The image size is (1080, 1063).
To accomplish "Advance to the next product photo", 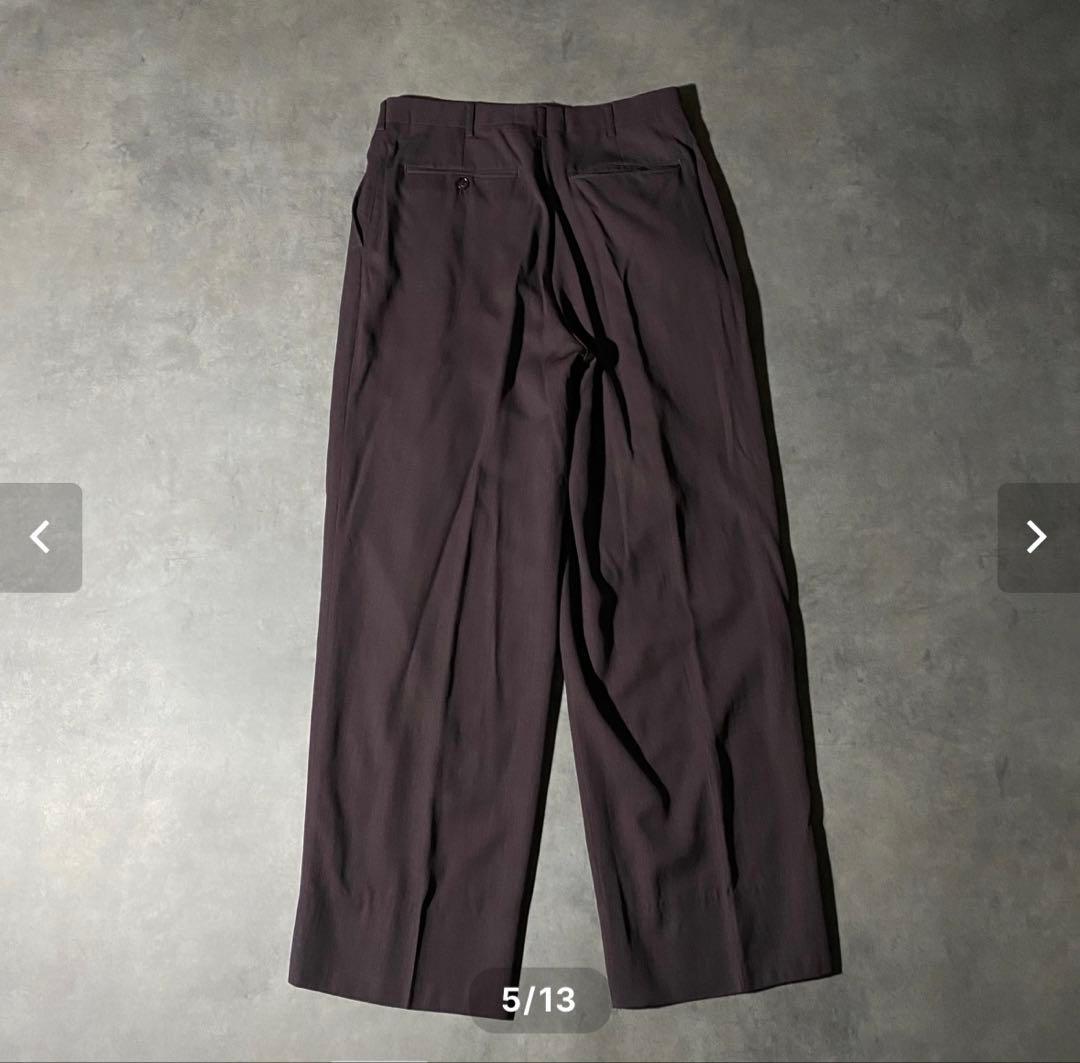I will point(1037,537).
